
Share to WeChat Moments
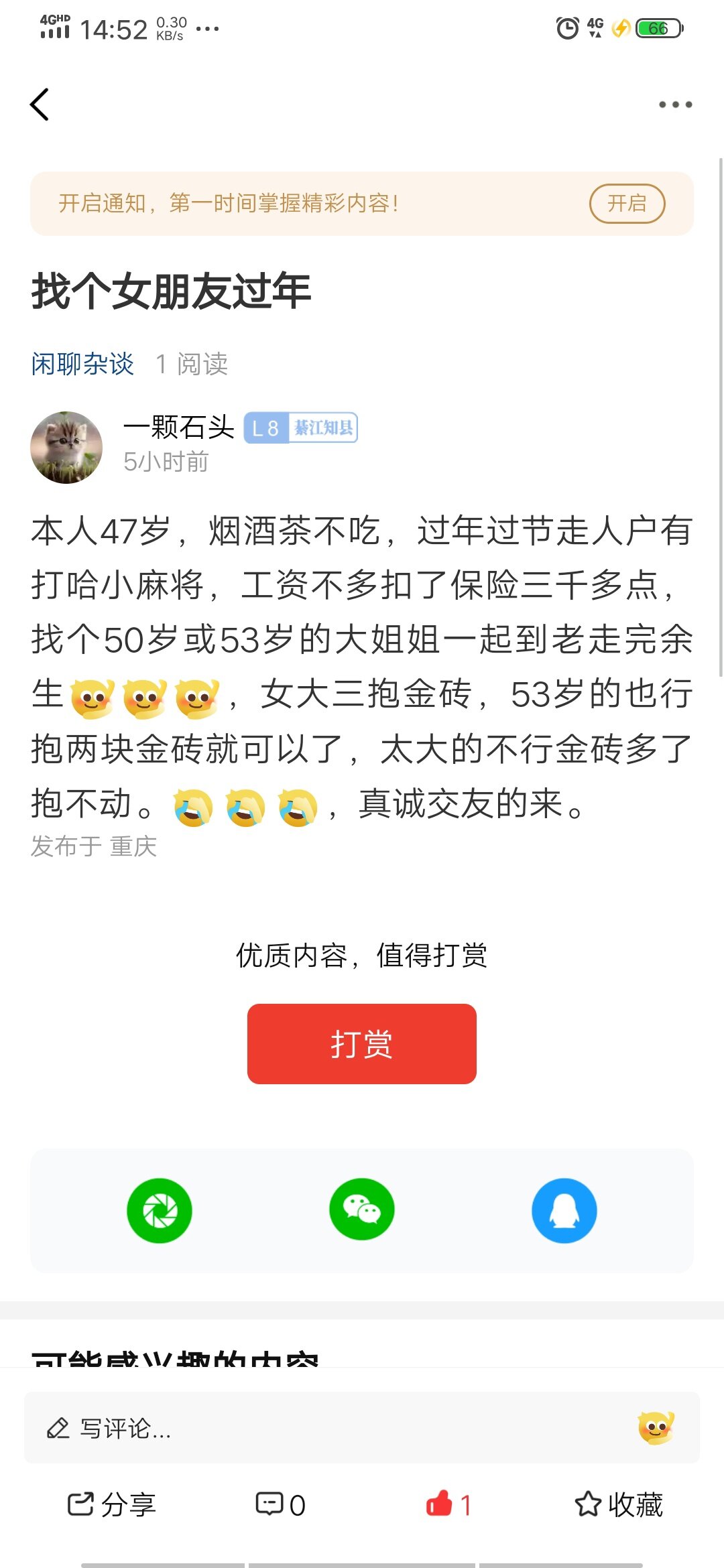click(160, 1210)
